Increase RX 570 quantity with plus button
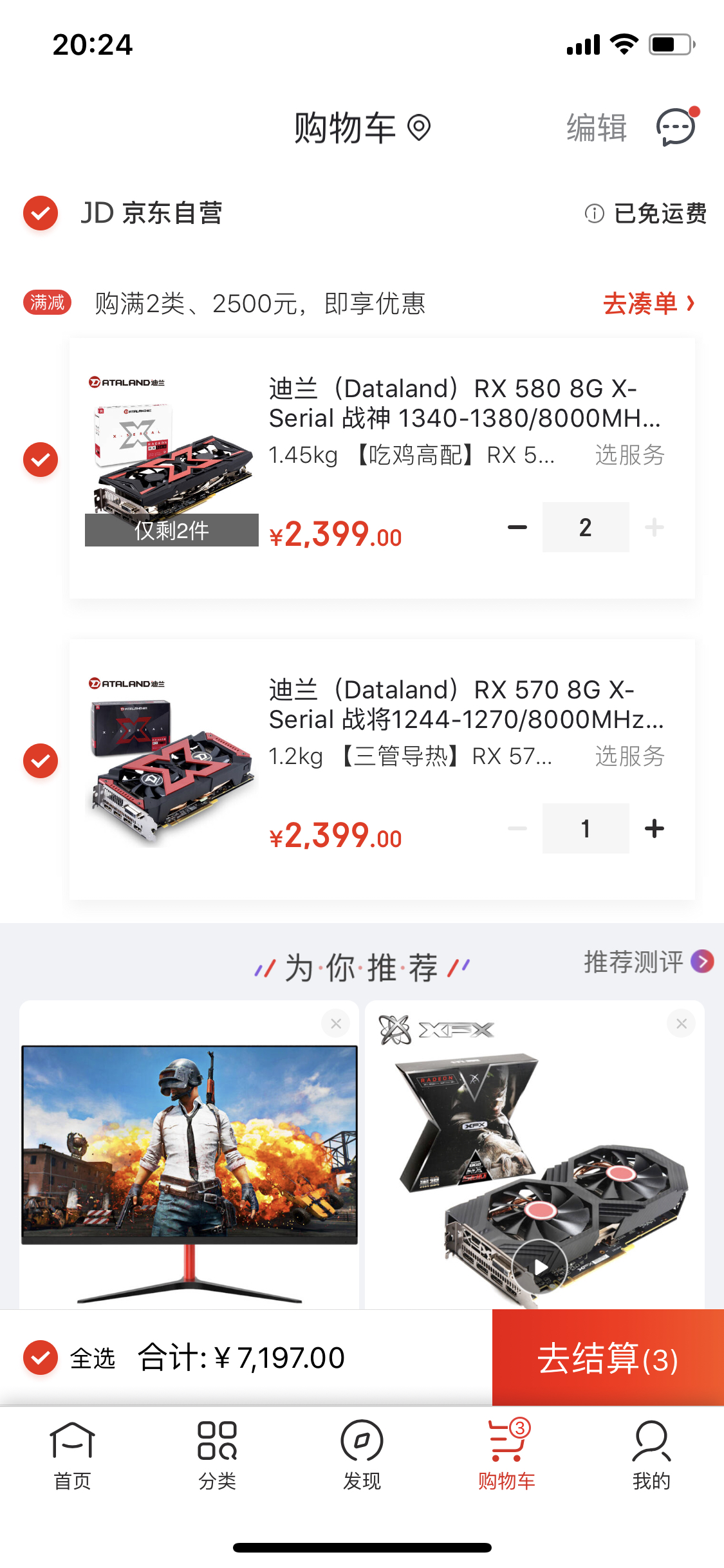 click(x=654, y=828)
